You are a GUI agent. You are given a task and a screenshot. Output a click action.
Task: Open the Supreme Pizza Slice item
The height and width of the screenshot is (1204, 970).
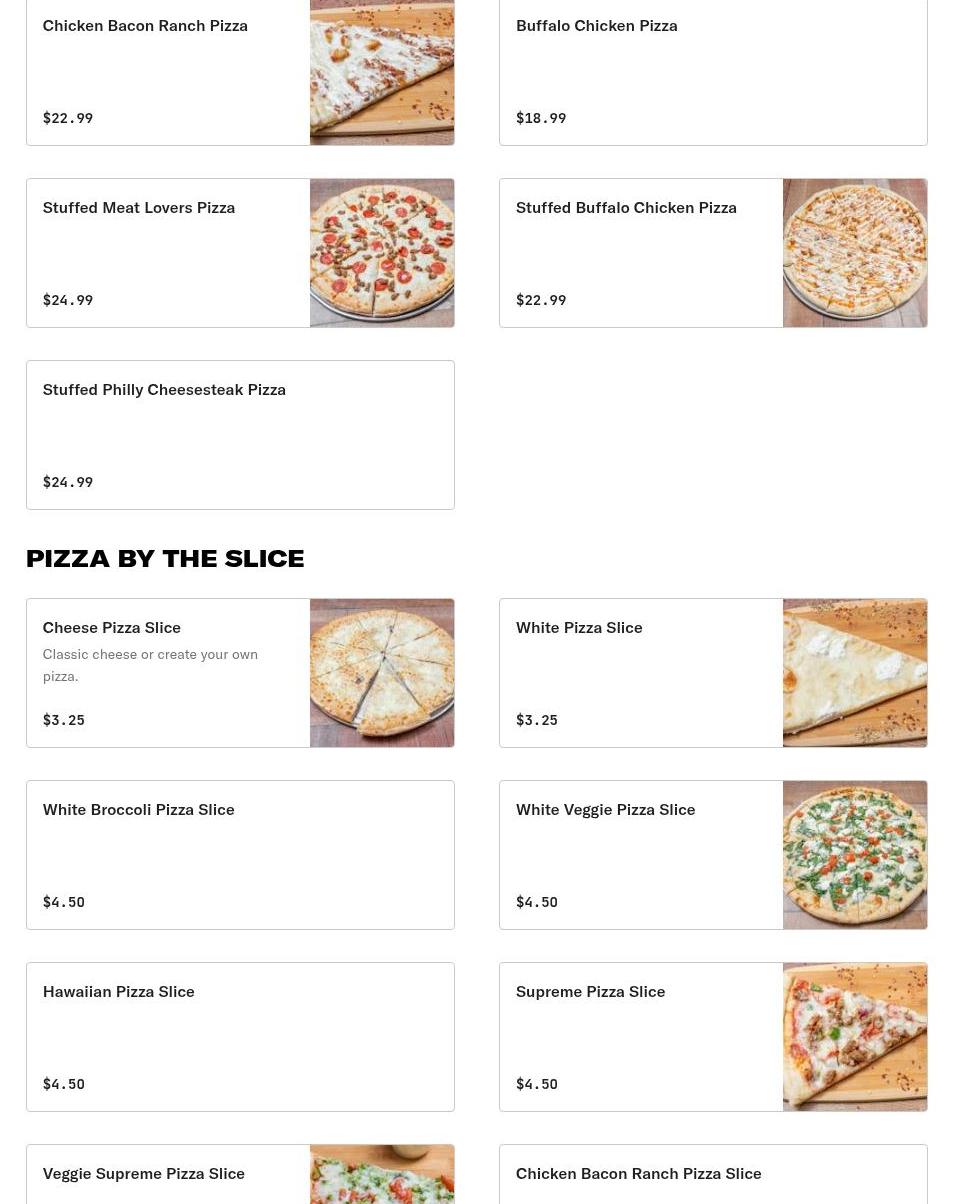(x=712, y=1037)
